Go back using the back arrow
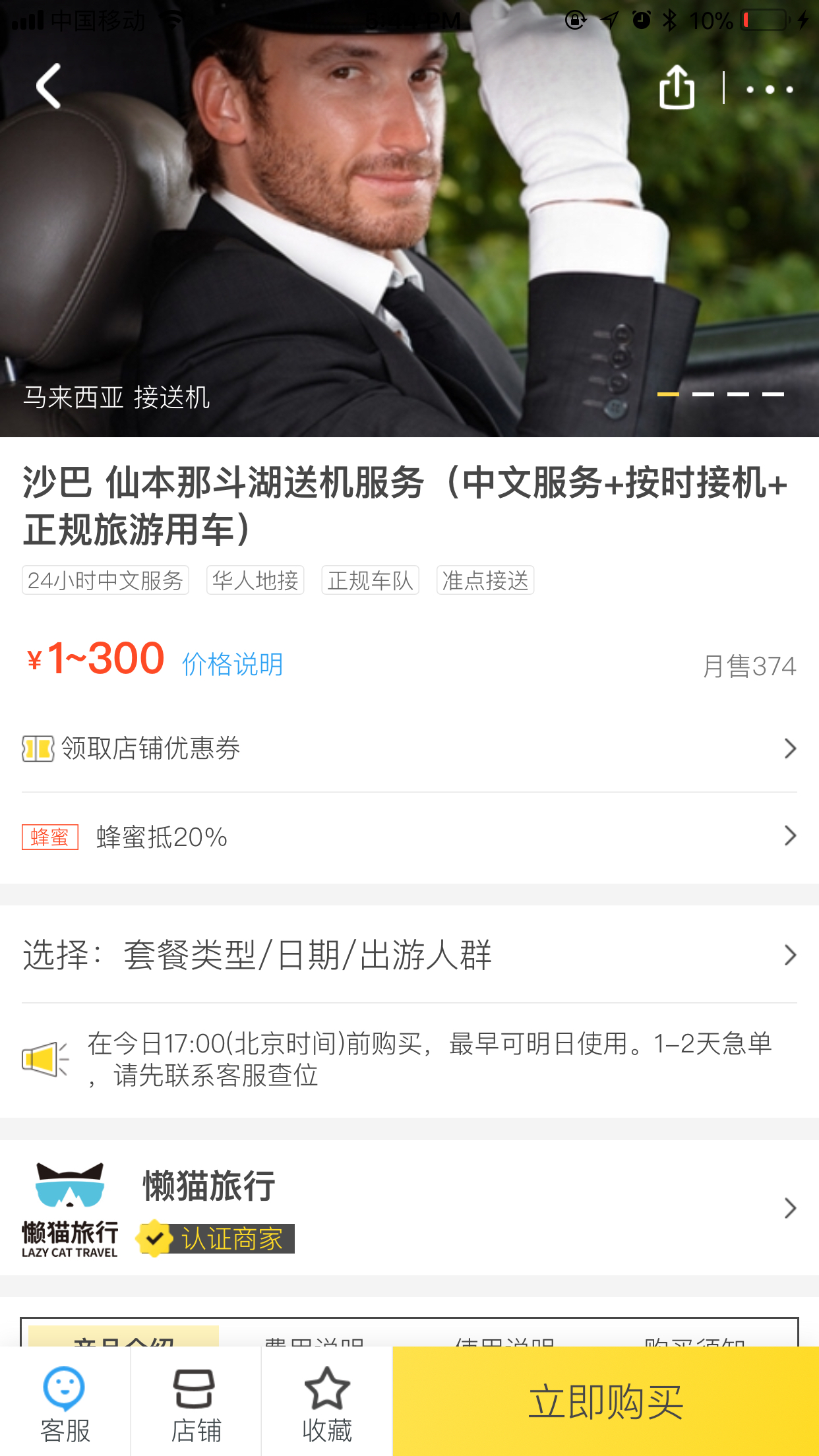The image size is (819, 1456). coord(49,86)
